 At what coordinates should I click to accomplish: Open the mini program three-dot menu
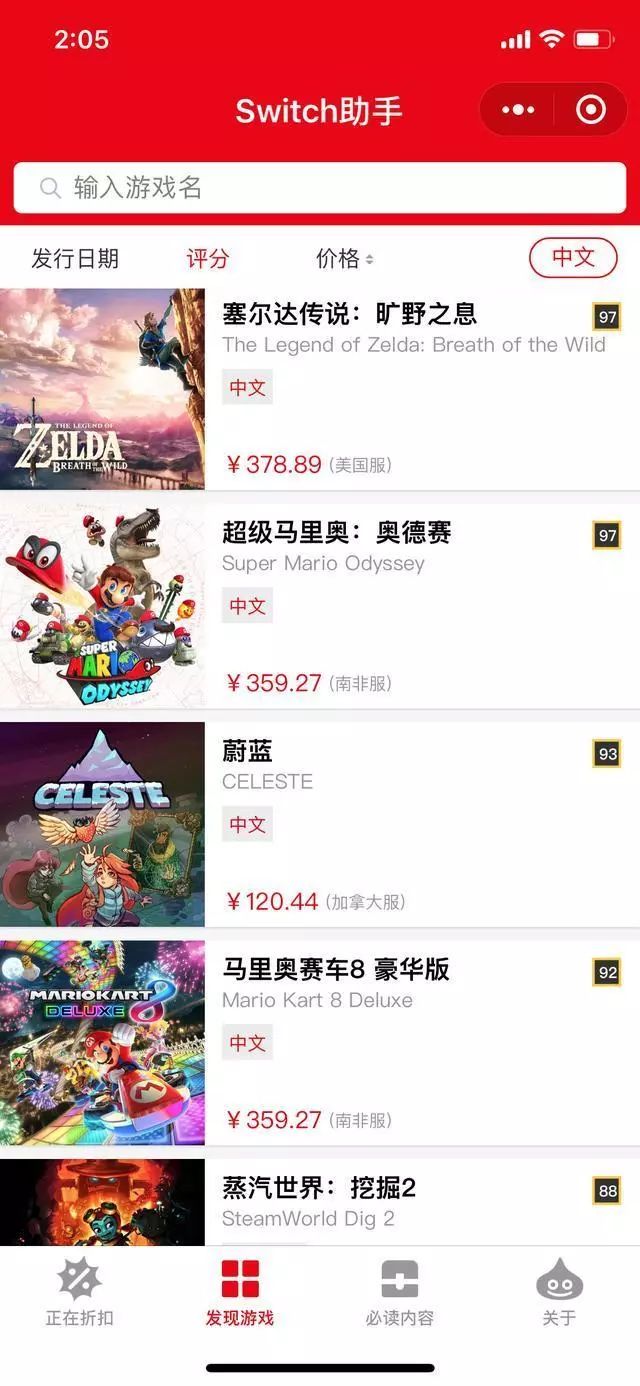click(518, 110)
